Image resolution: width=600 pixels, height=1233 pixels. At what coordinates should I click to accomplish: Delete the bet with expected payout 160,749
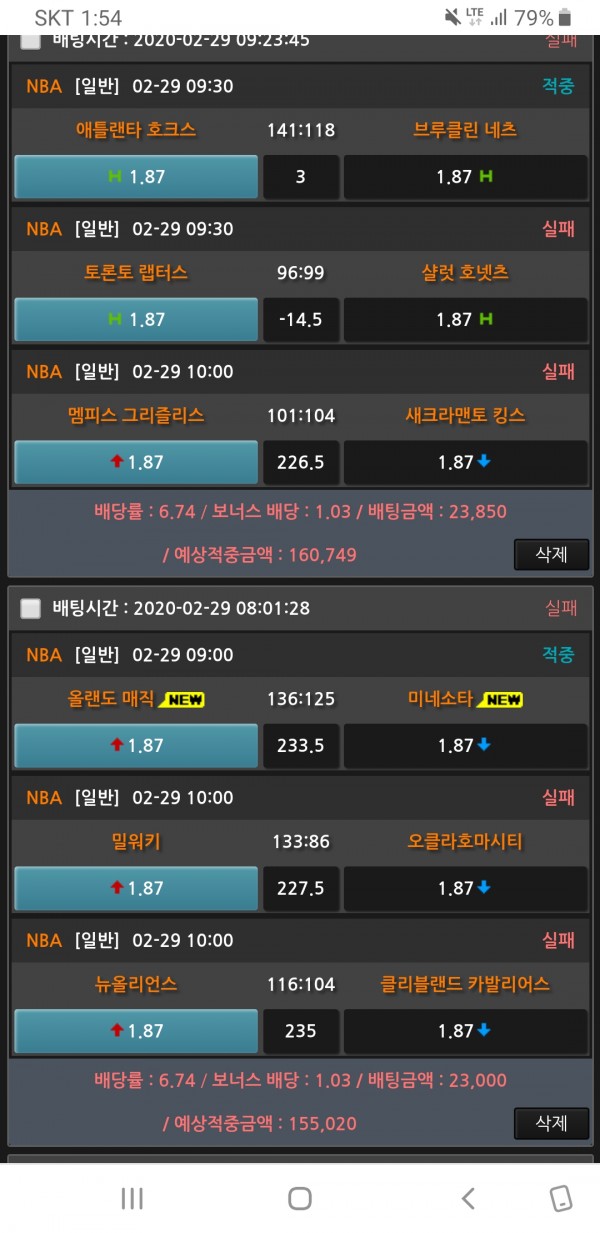pos(551,554)
